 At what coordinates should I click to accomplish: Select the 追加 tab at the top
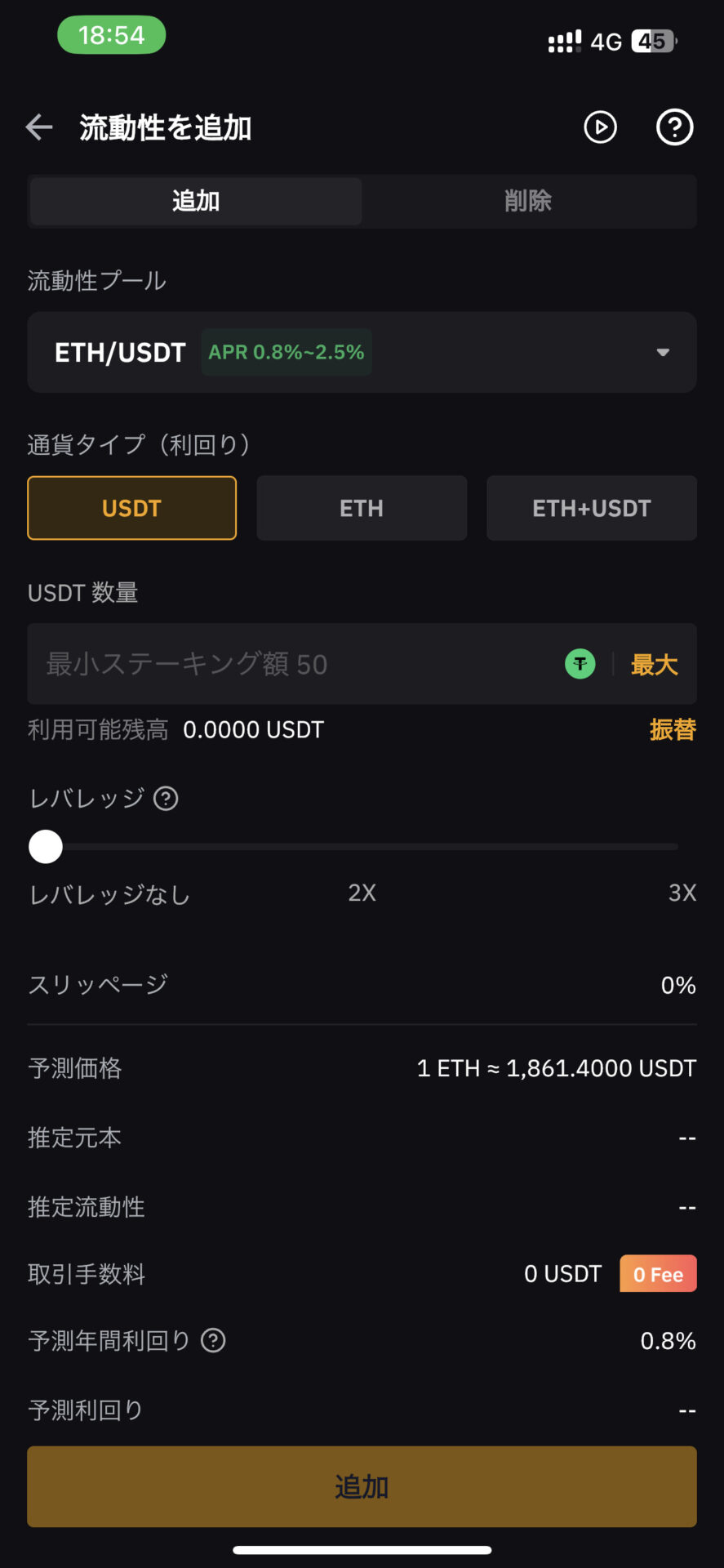point(196,201)
